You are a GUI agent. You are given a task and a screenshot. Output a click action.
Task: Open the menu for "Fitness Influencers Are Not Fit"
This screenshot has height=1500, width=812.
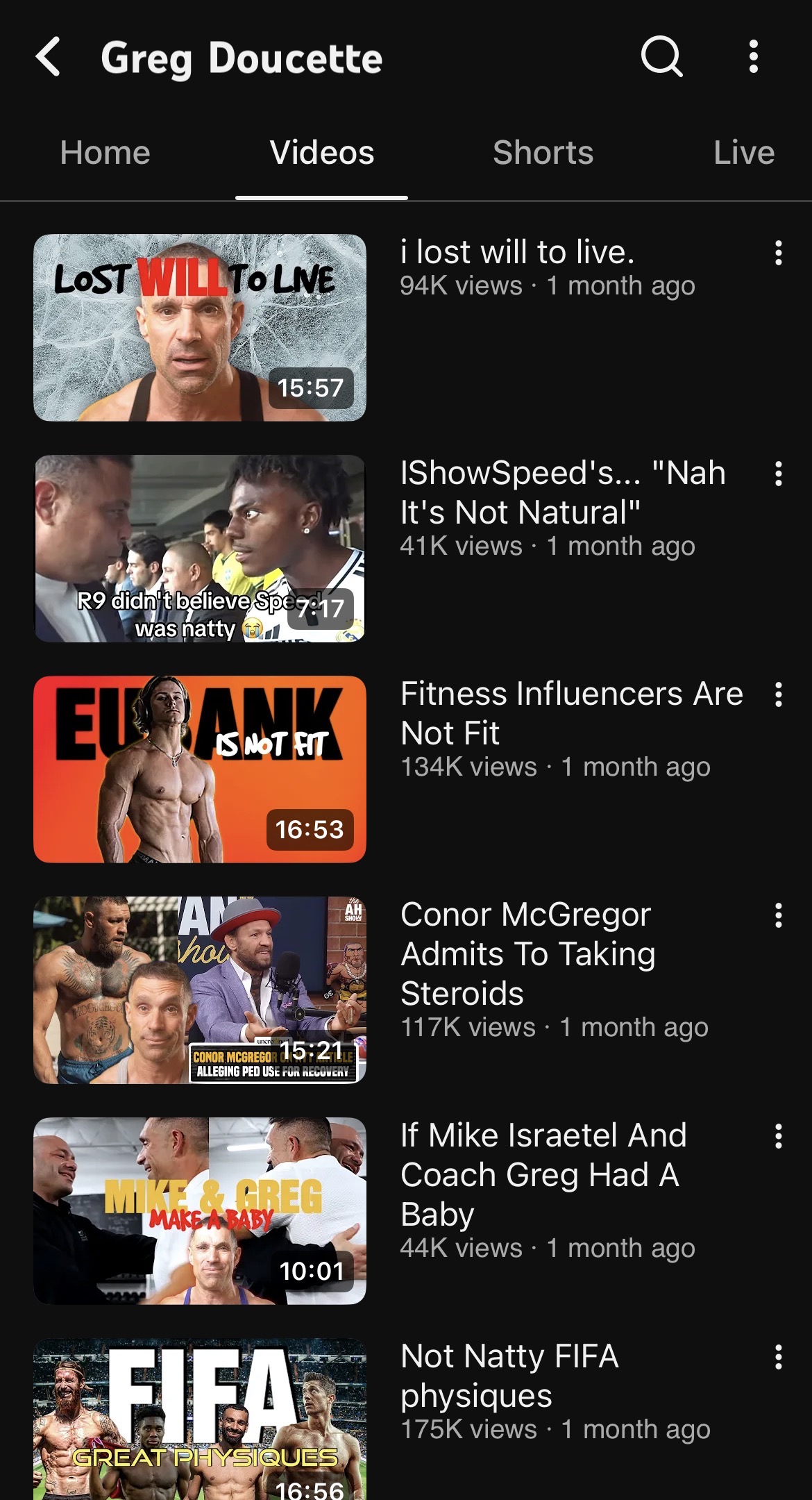pos(779,695)
